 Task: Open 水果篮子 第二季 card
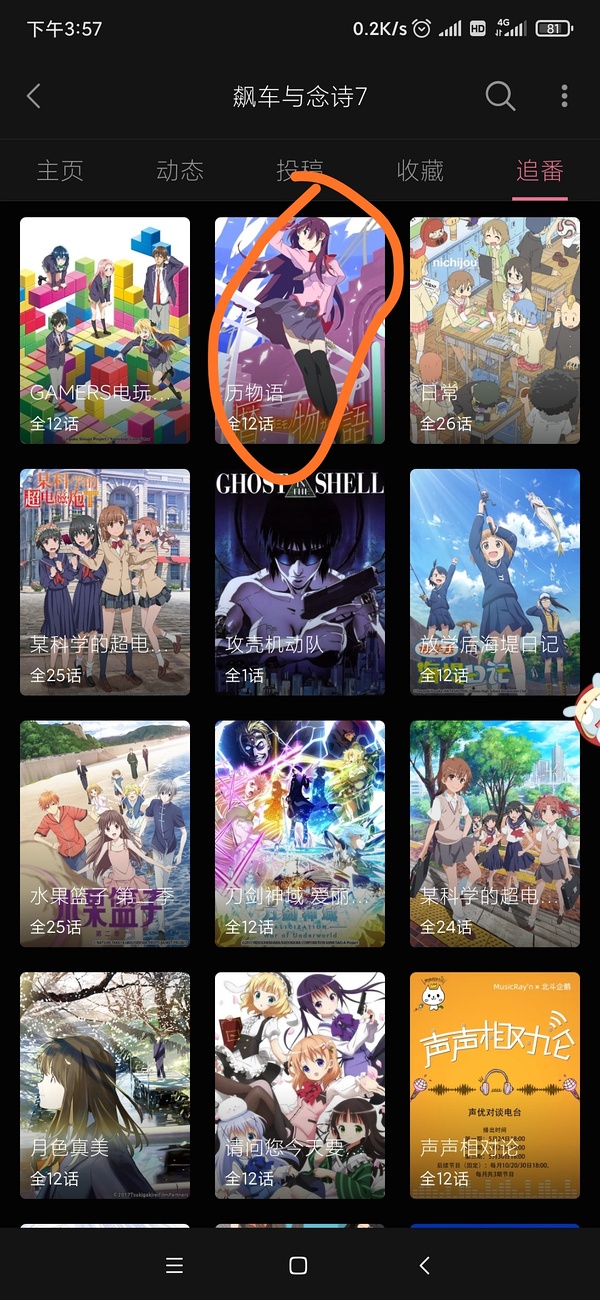105,832
